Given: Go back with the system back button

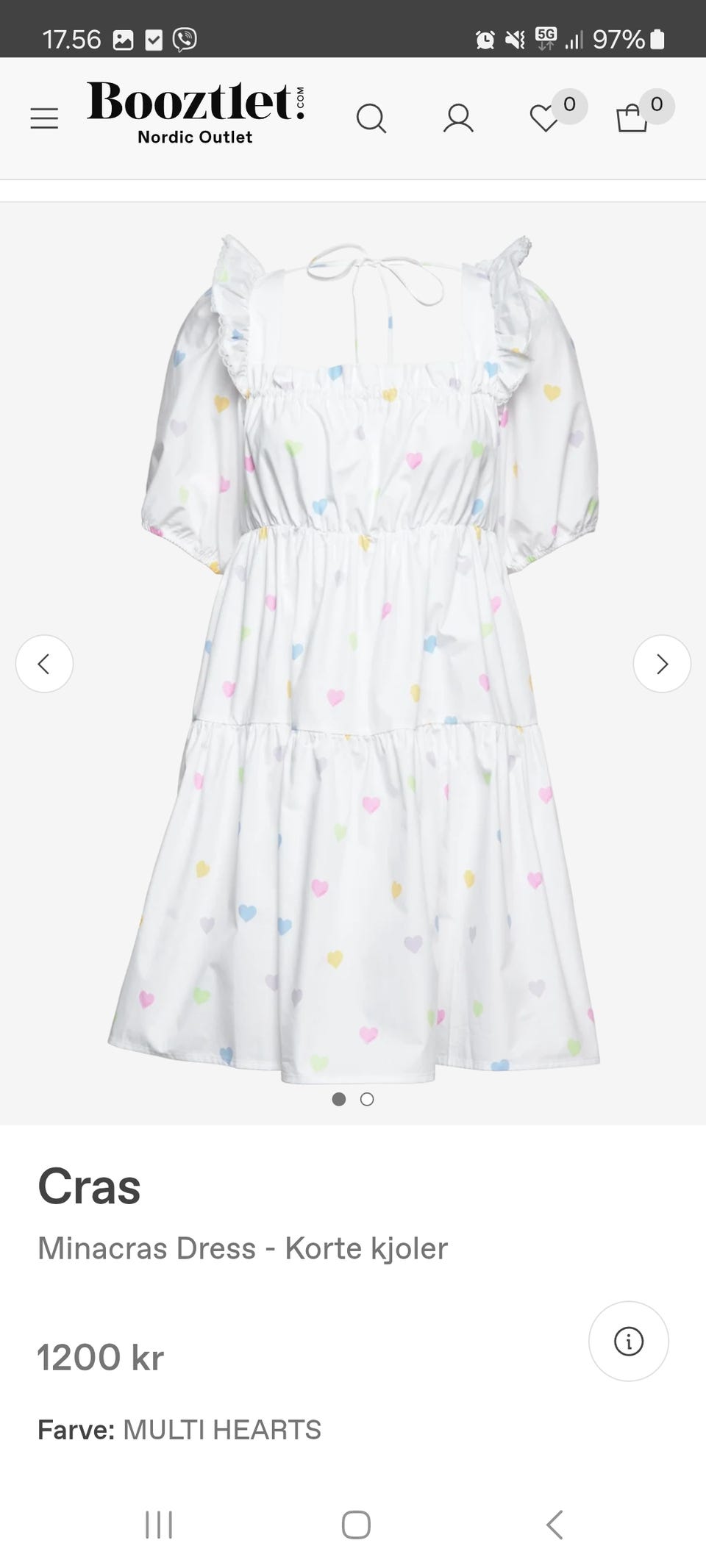Looking at the screenshot, I should (555, 1525).
